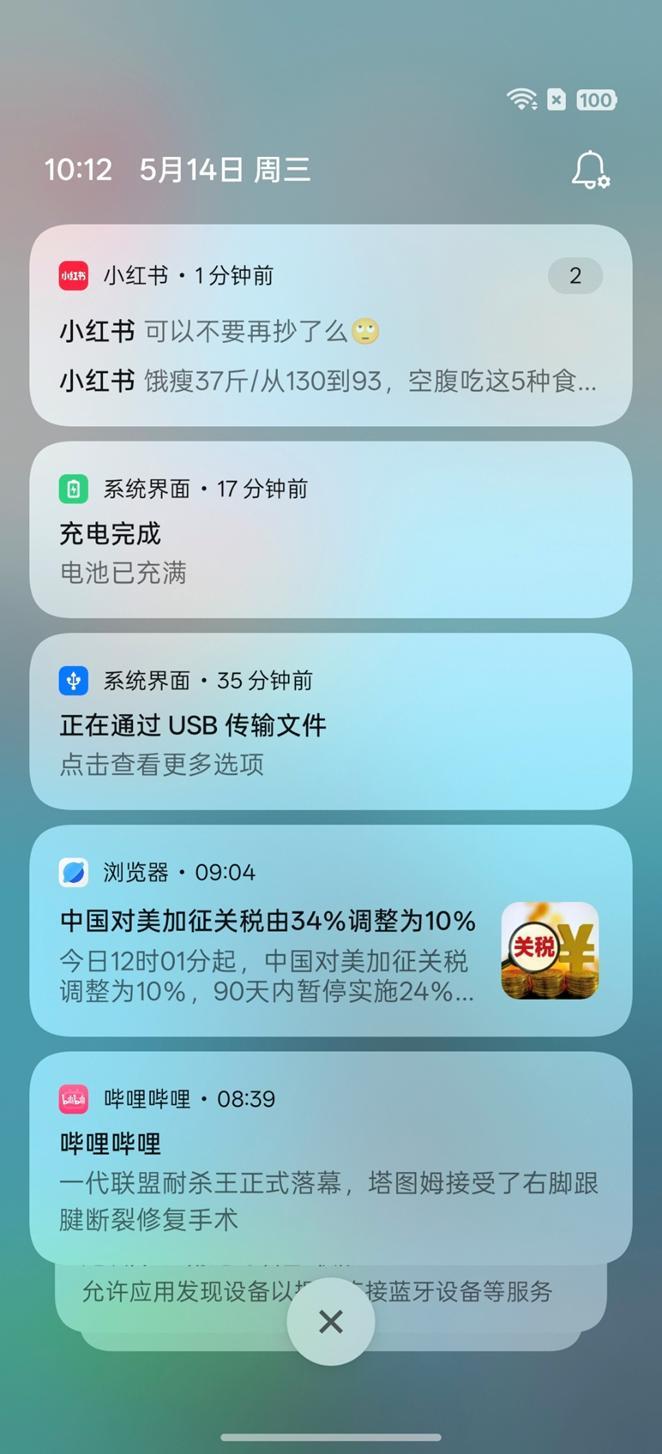Clear all notifications with the X button
662x1454 pixels.
pyautogui.click(x=331, y=1322)
